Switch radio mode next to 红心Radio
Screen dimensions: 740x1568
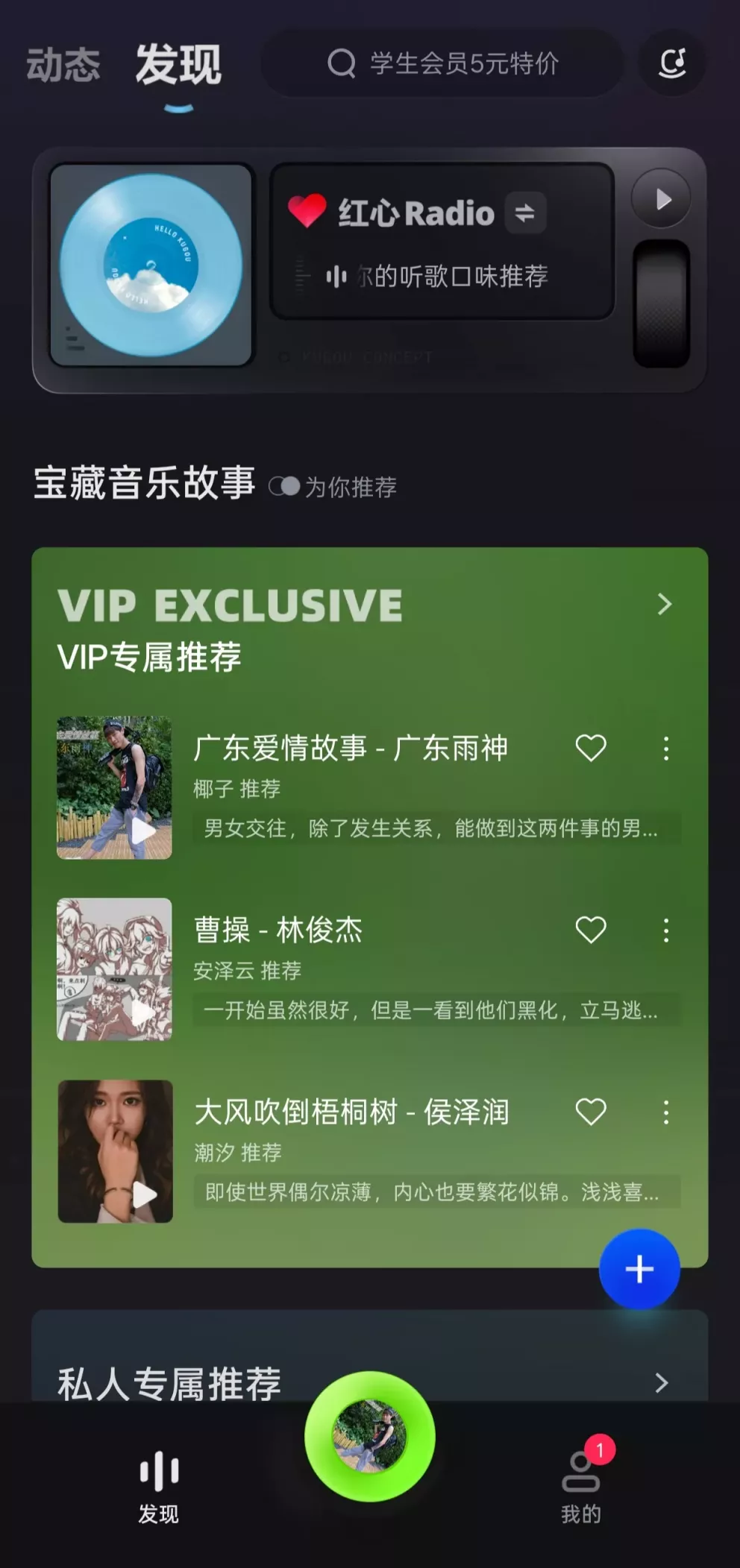(525, 213)
